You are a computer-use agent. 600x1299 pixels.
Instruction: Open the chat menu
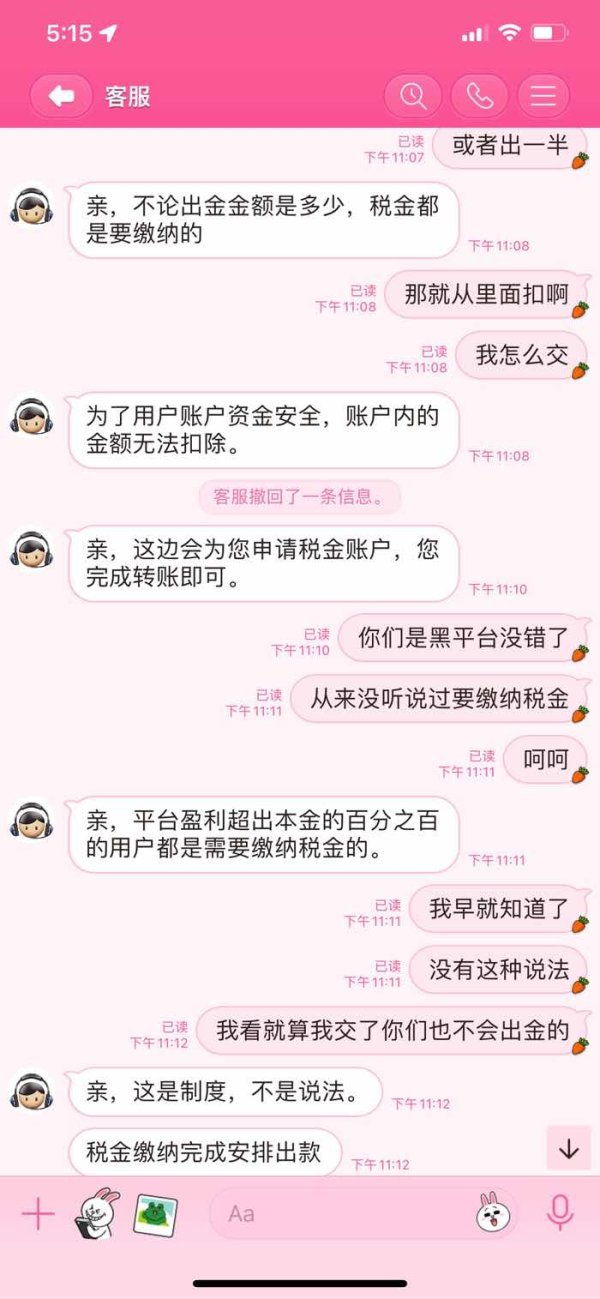click(x=543, y=96)
